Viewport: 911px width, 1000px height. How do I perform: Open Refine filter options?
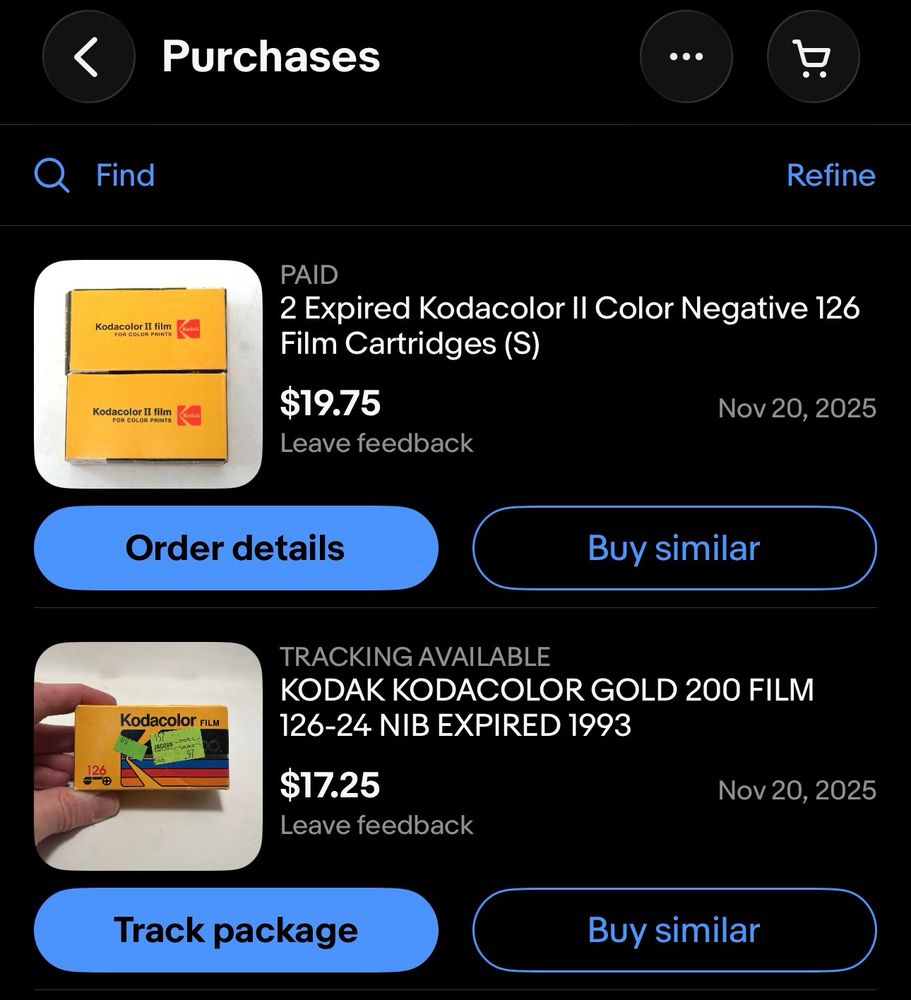coord(831,175)
